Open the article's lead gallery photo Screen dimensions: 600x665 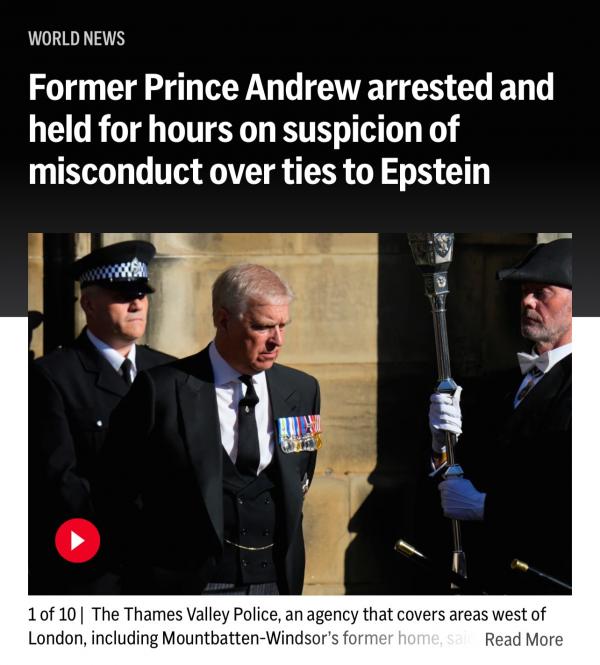tap(300, 400)
